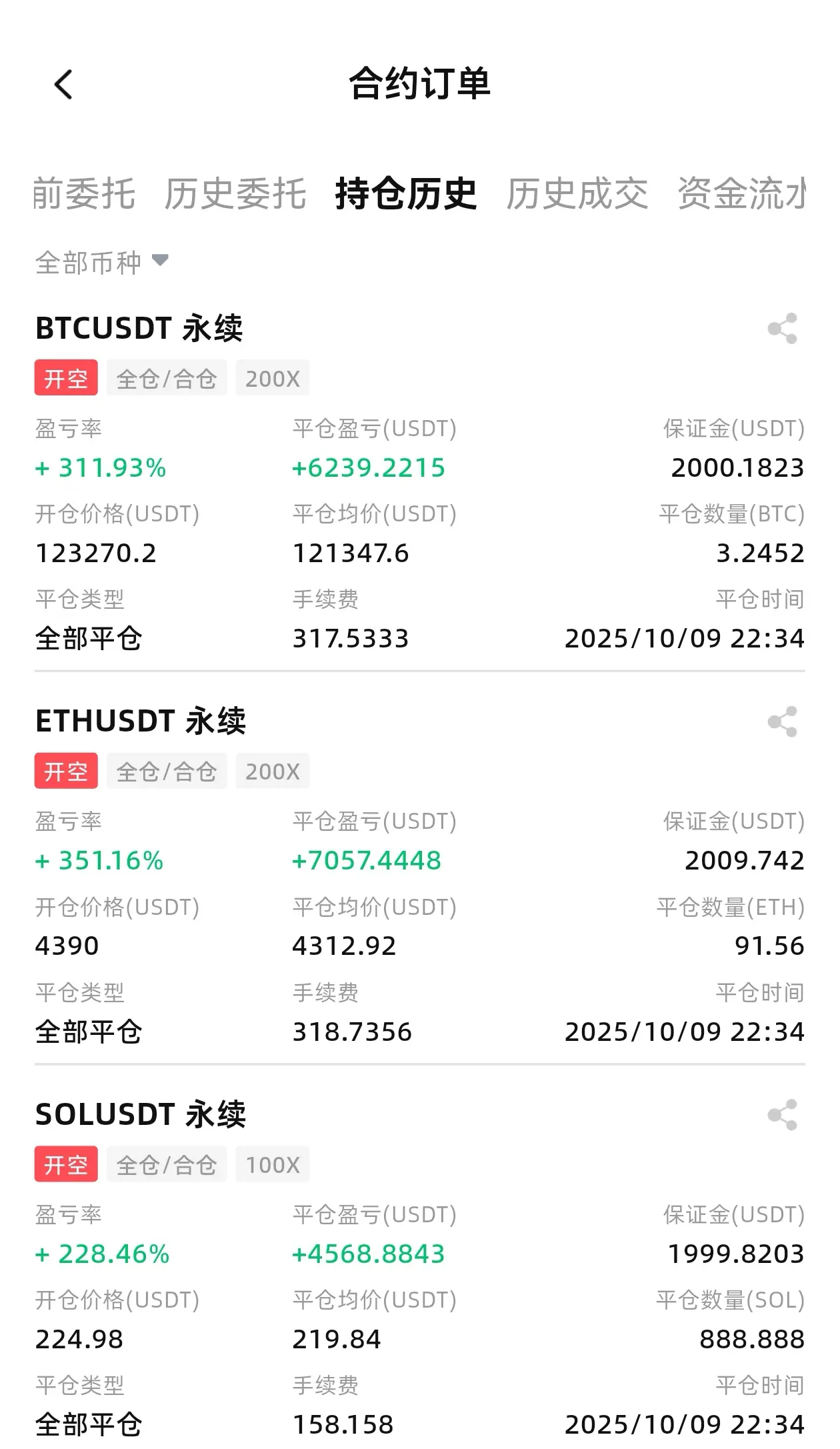The height and width of the screenshot is (1449, 840).
Task: Share the SOLUSDT 永续 position
Action: (782, 1115)
